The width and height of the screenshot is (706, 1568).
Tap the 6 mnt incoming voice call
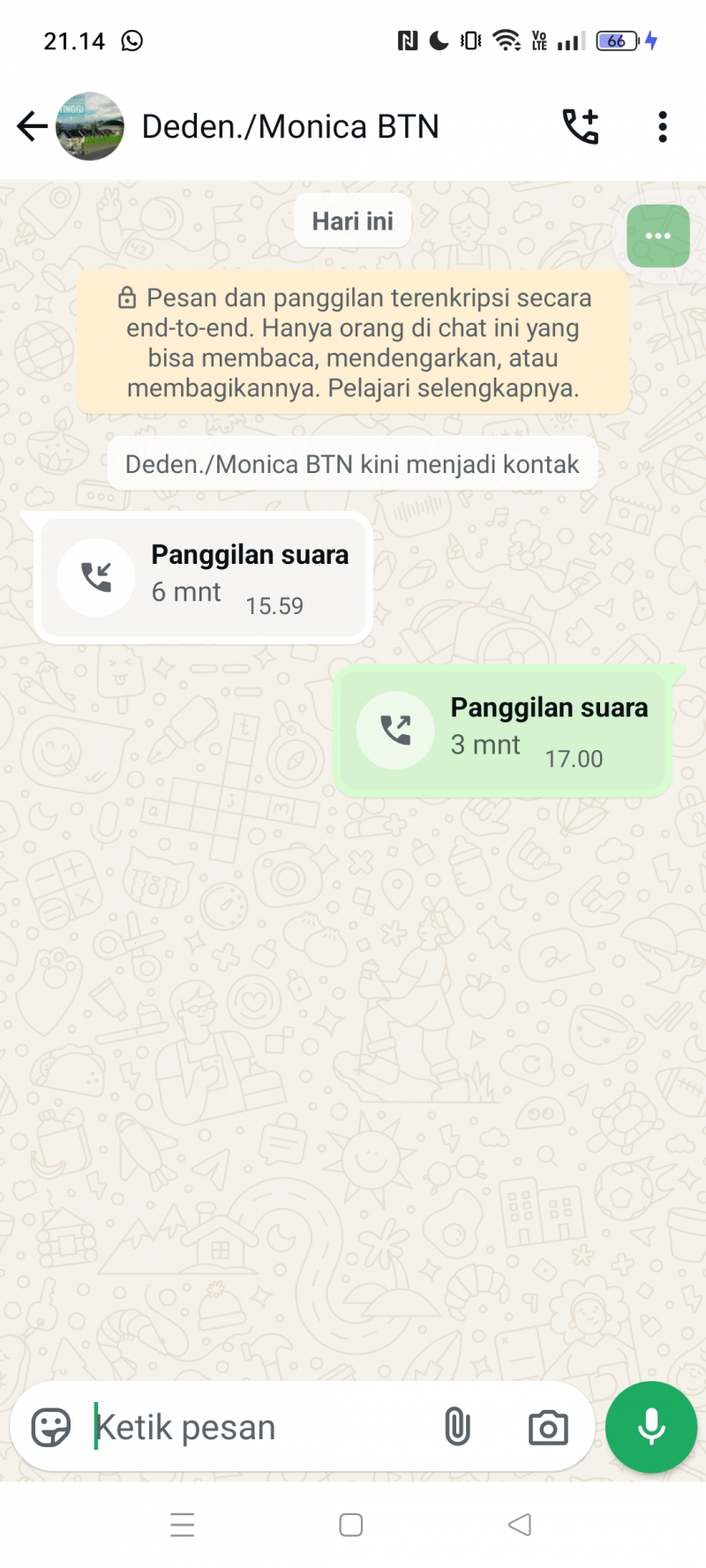(204, 577)
